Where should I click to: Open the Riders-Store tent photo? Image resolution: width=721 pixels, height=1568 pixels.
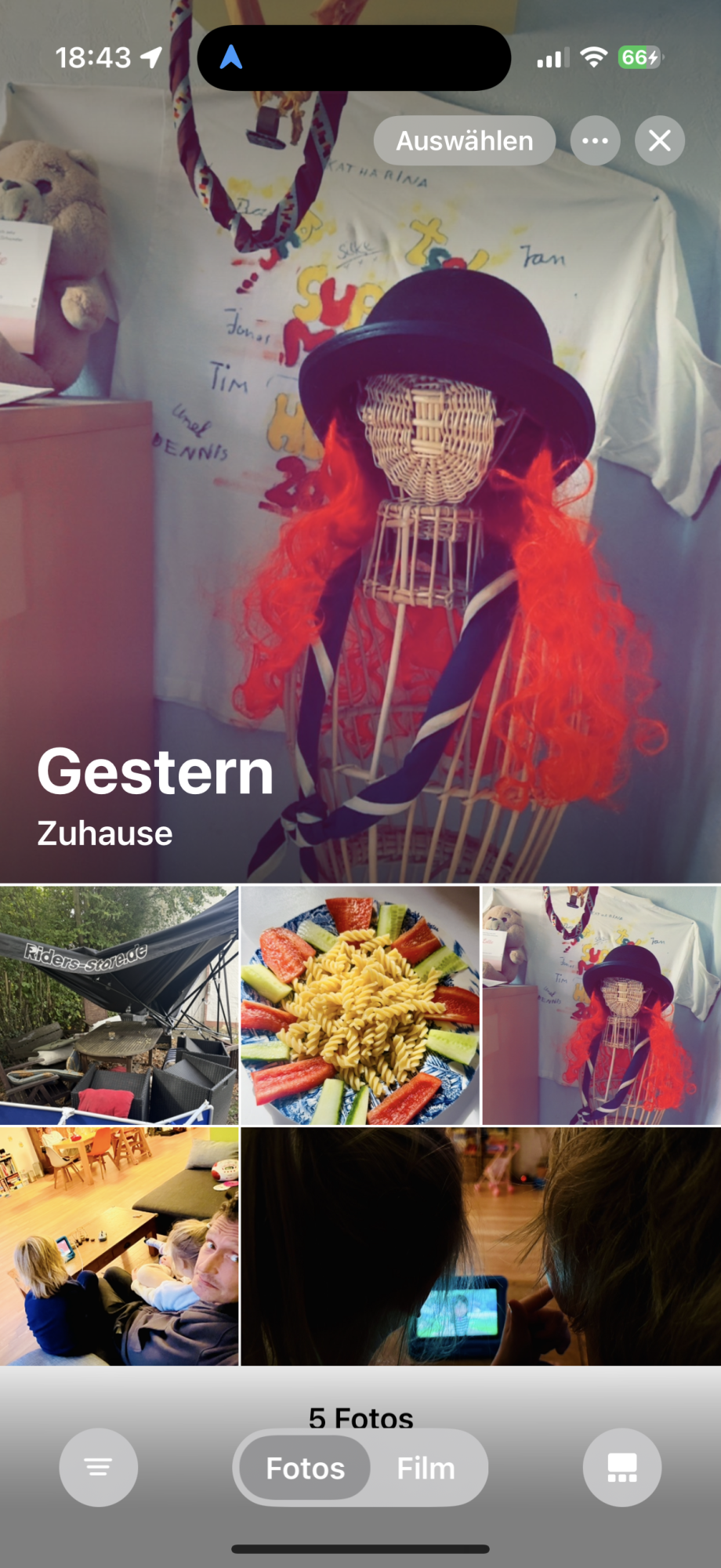(119, 1005)
